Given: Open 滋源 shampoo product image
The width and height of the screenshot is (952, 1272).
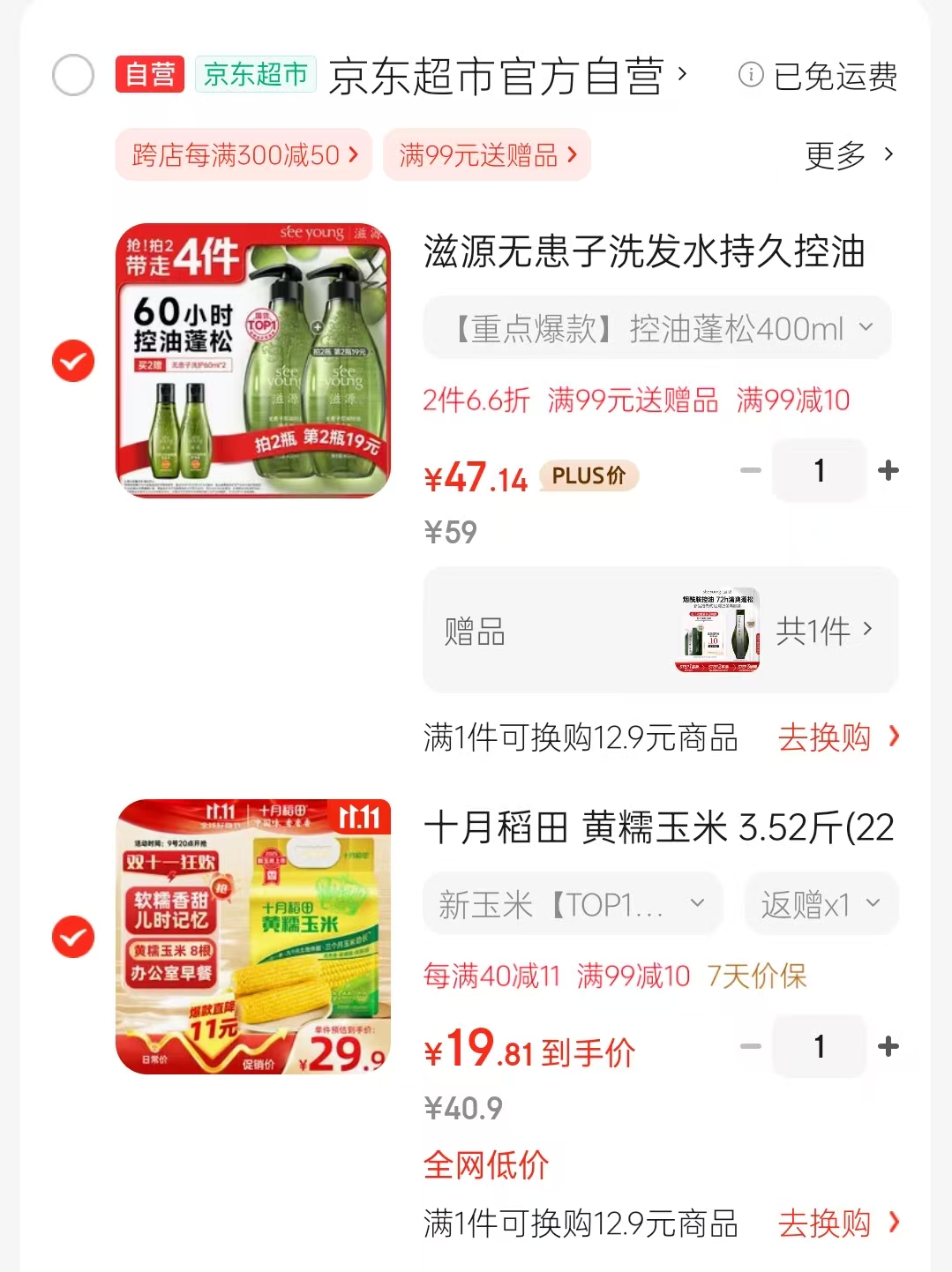Looking at the screenshot, I should pyautogui.click(x=253, y=360).
